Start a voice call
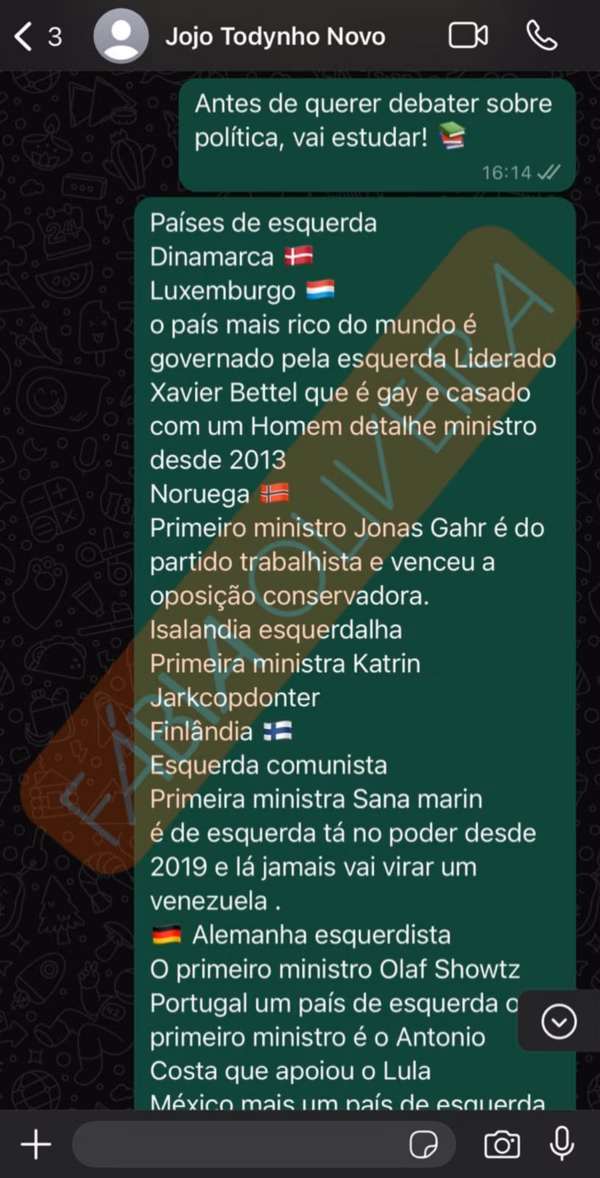The image size is (600, 1178). click(541, 36)
